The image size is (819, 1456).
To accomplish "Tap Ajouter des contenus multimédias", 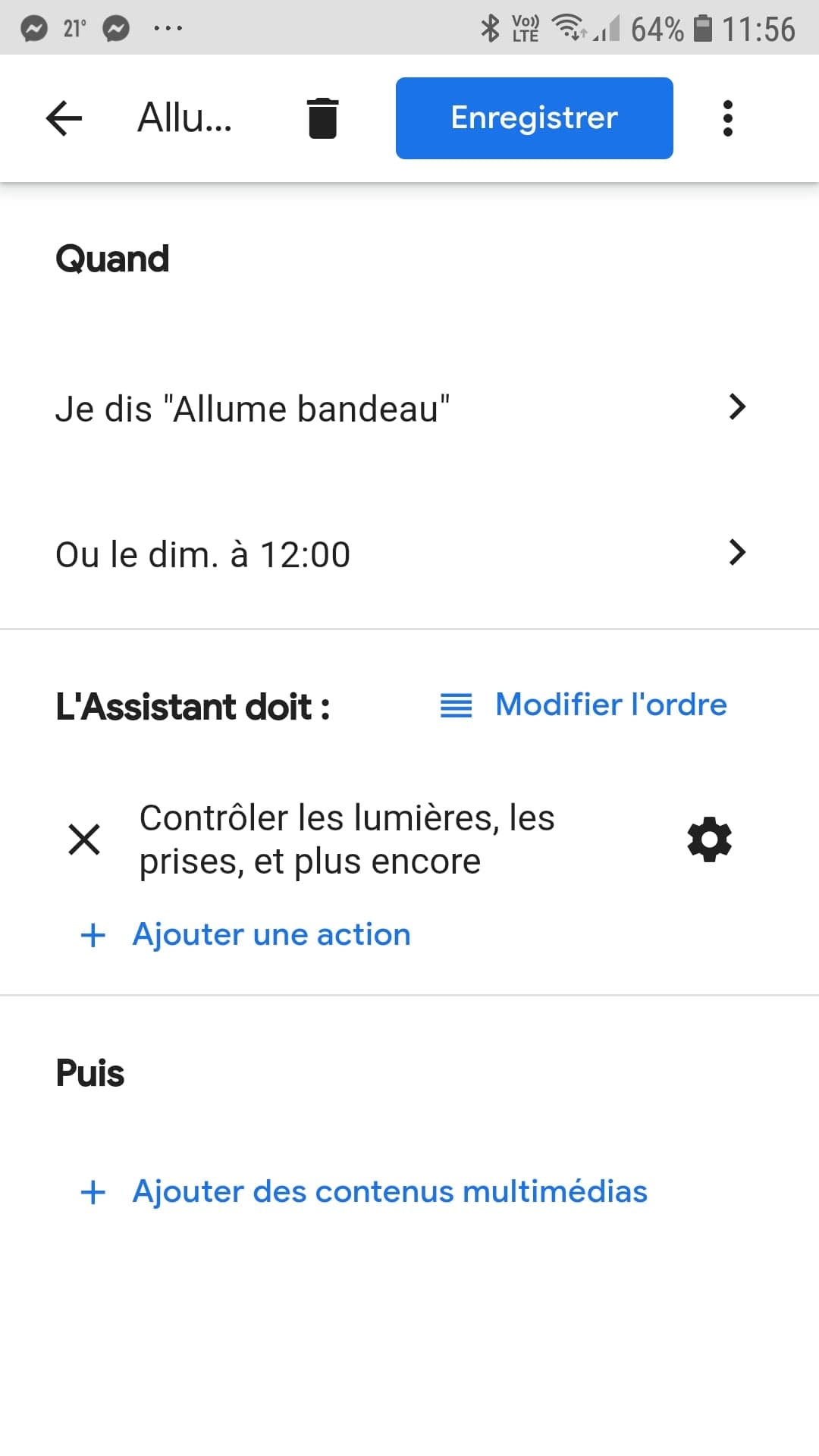I will click(364, 1191).
